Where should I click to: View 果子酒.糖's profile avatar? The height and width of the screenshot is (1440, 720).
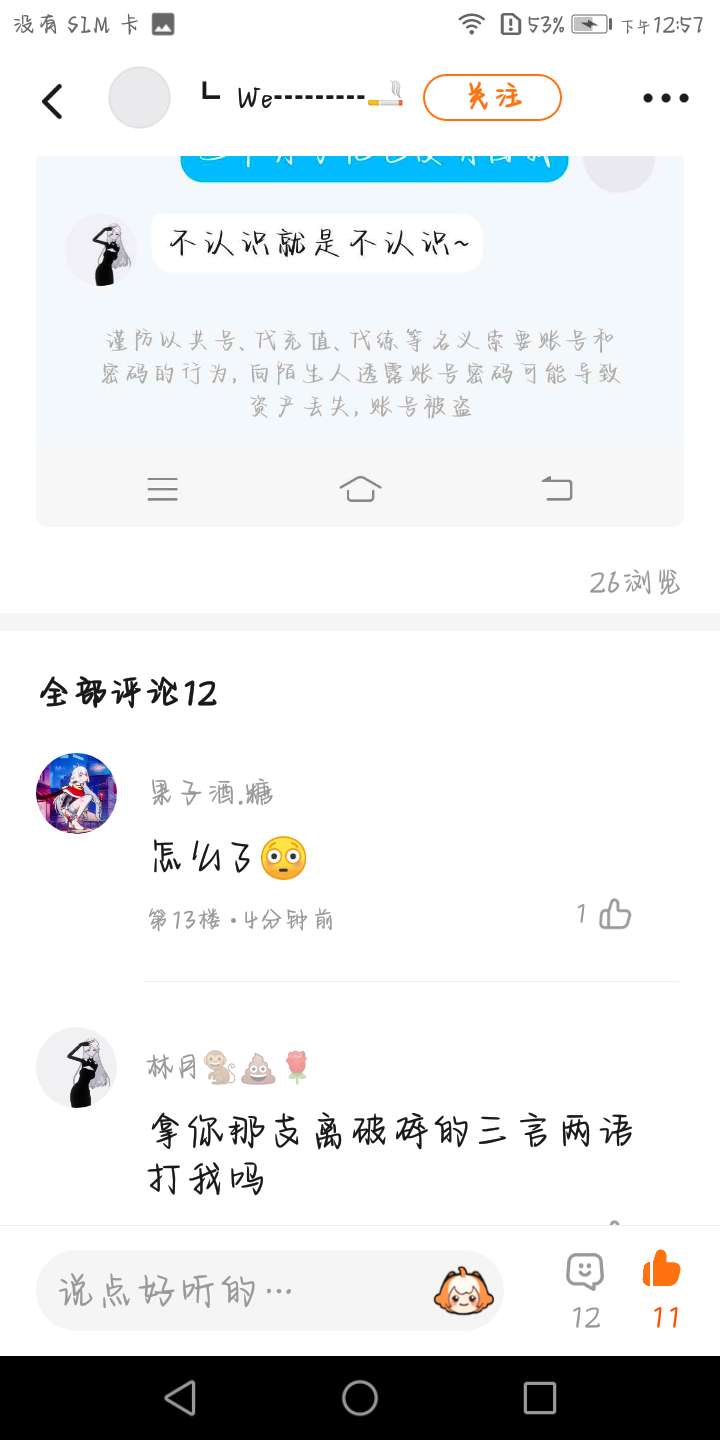(76, 793)
